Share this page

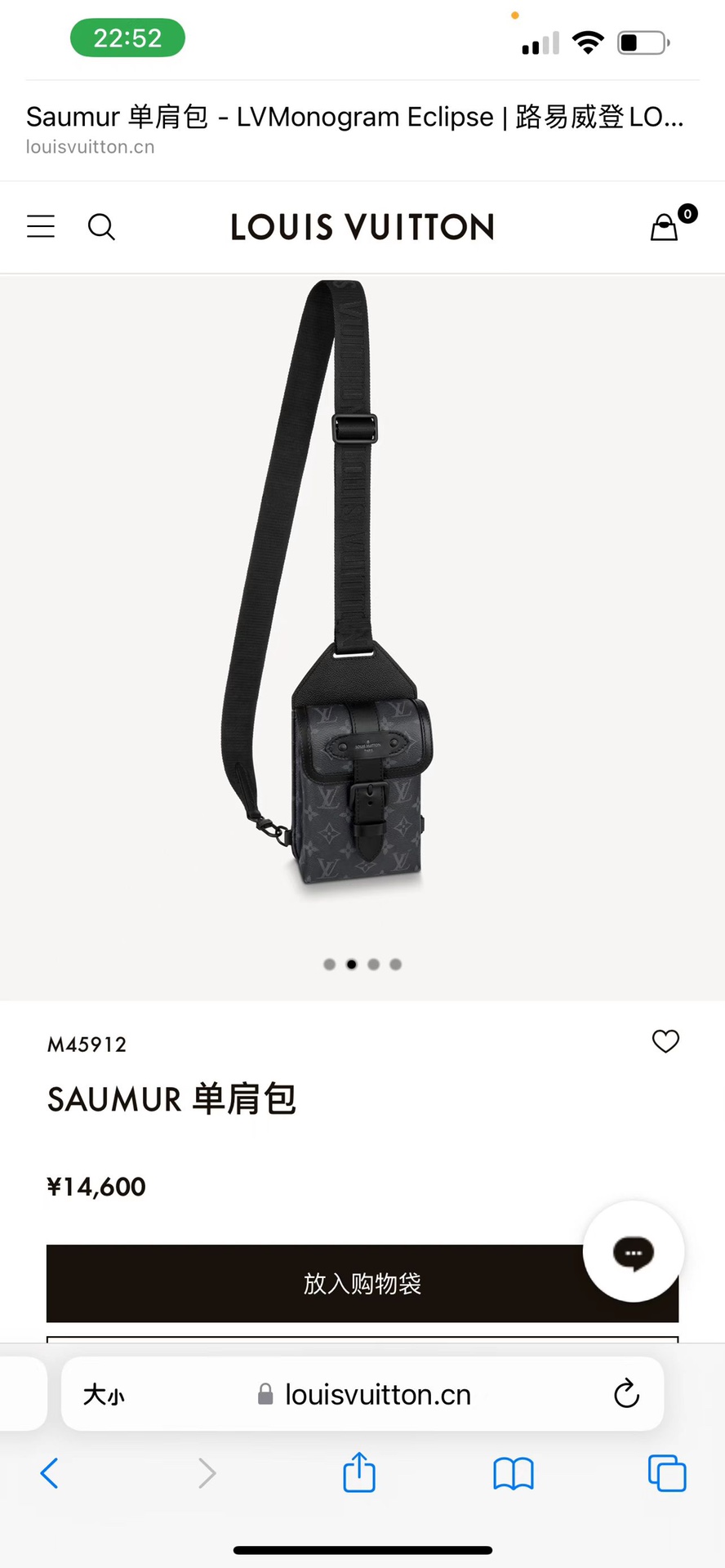pyautogui.click(x=359, y=1473)
